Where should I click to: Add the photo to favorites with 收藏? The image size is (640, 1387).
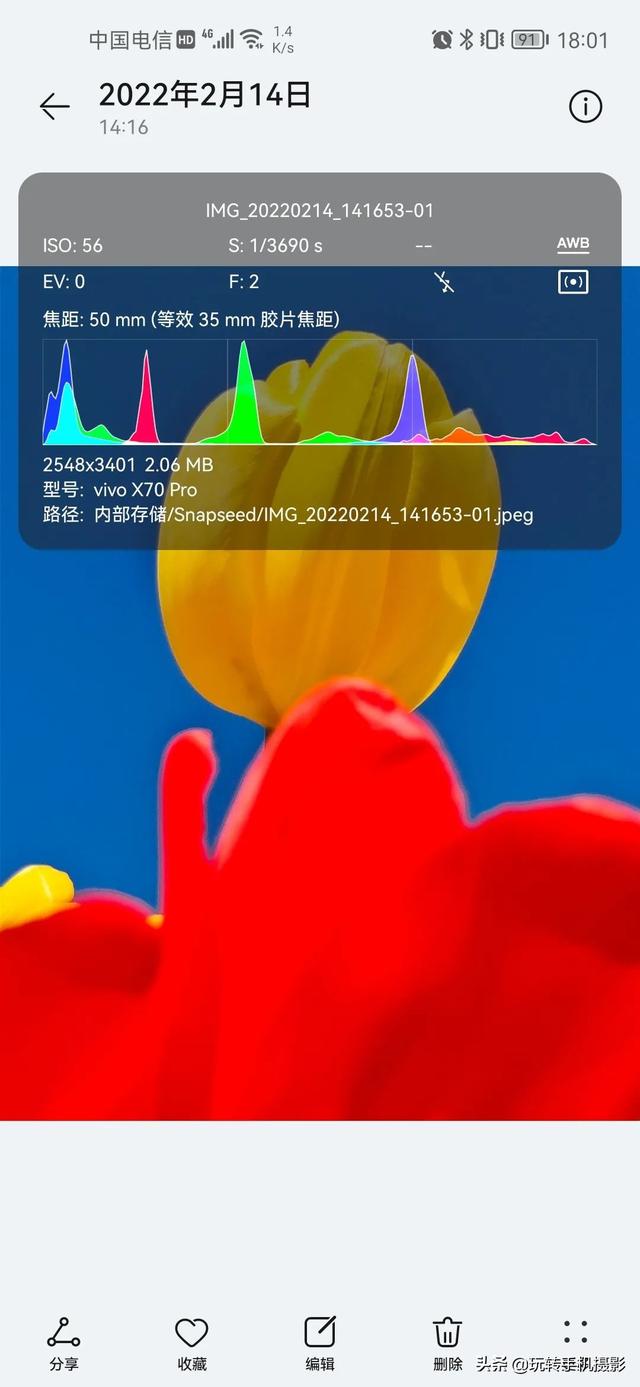coord(191,1344)
